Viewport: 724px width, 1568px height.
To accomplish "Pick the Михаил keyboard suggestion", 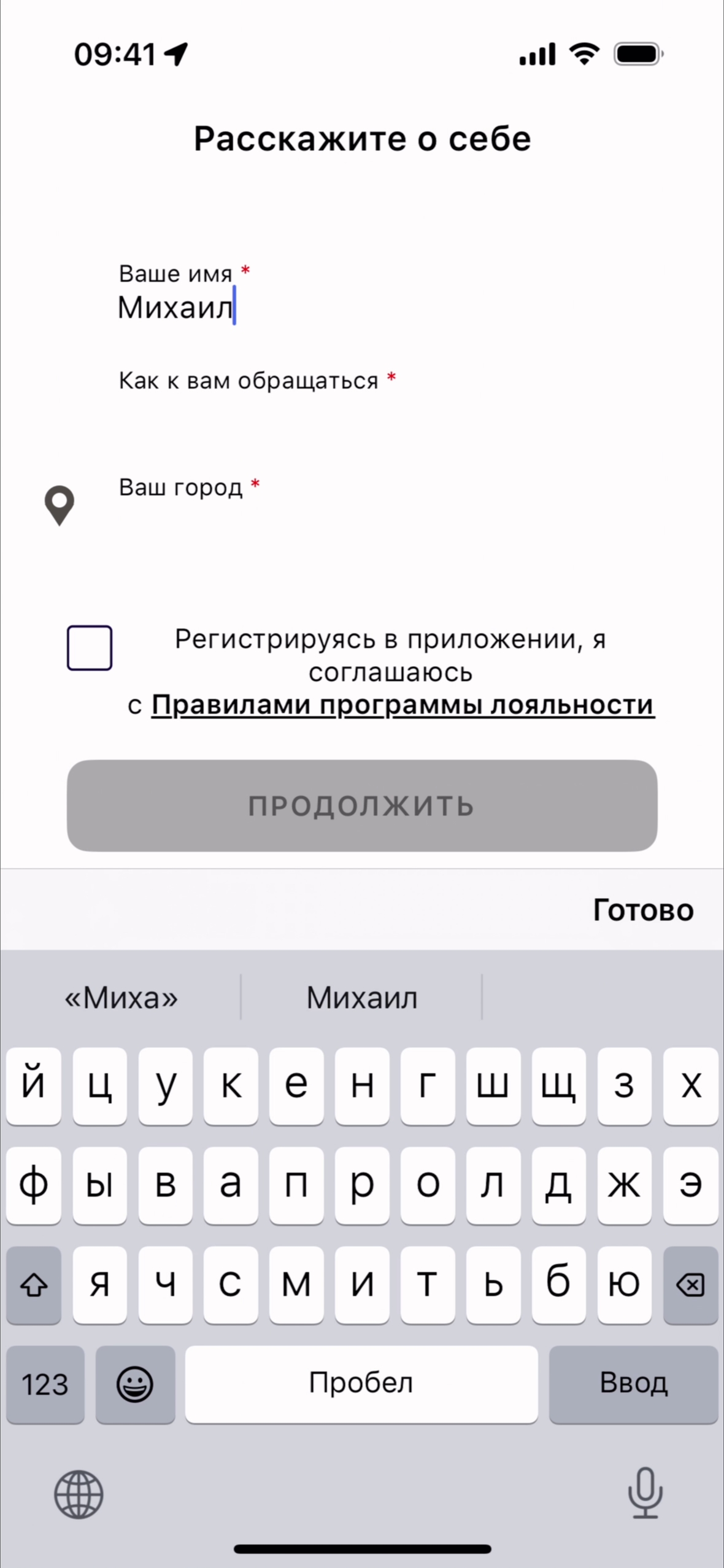I will (x=362, y=998).
